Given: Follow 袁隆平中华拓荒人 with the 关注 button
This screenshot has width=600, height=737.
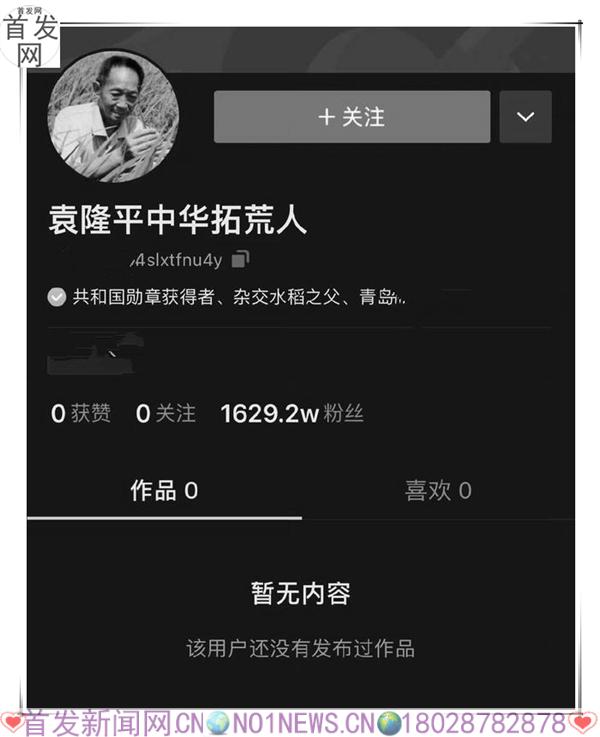Looking at the screenshot, I should [351, 117].
